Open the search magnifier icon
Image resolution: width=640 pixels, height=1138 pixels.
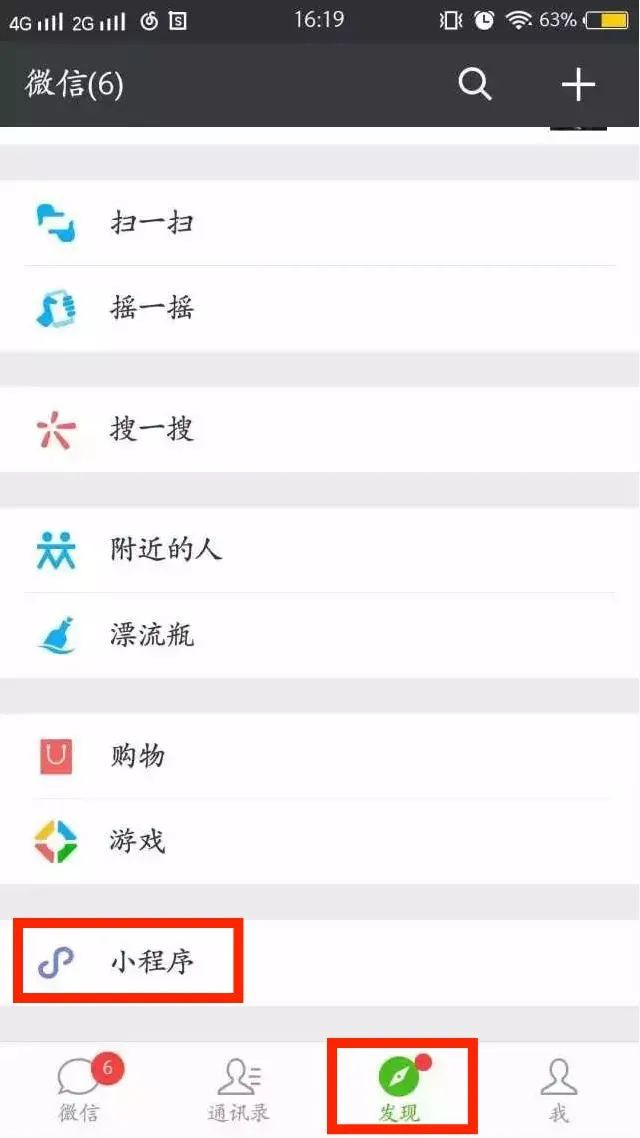tap(475, 84)
